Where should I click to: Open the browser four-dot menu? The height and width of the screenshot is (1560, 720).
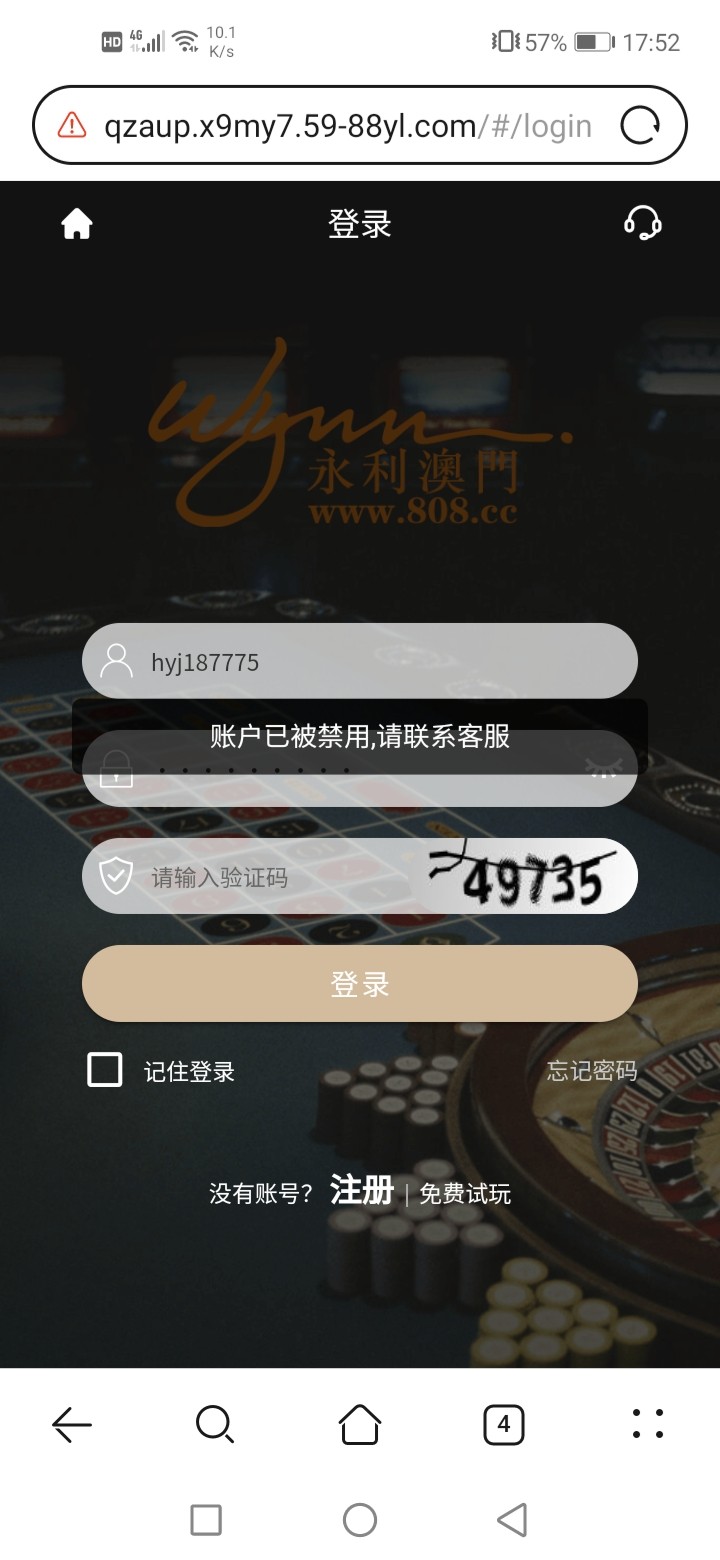647,1424
